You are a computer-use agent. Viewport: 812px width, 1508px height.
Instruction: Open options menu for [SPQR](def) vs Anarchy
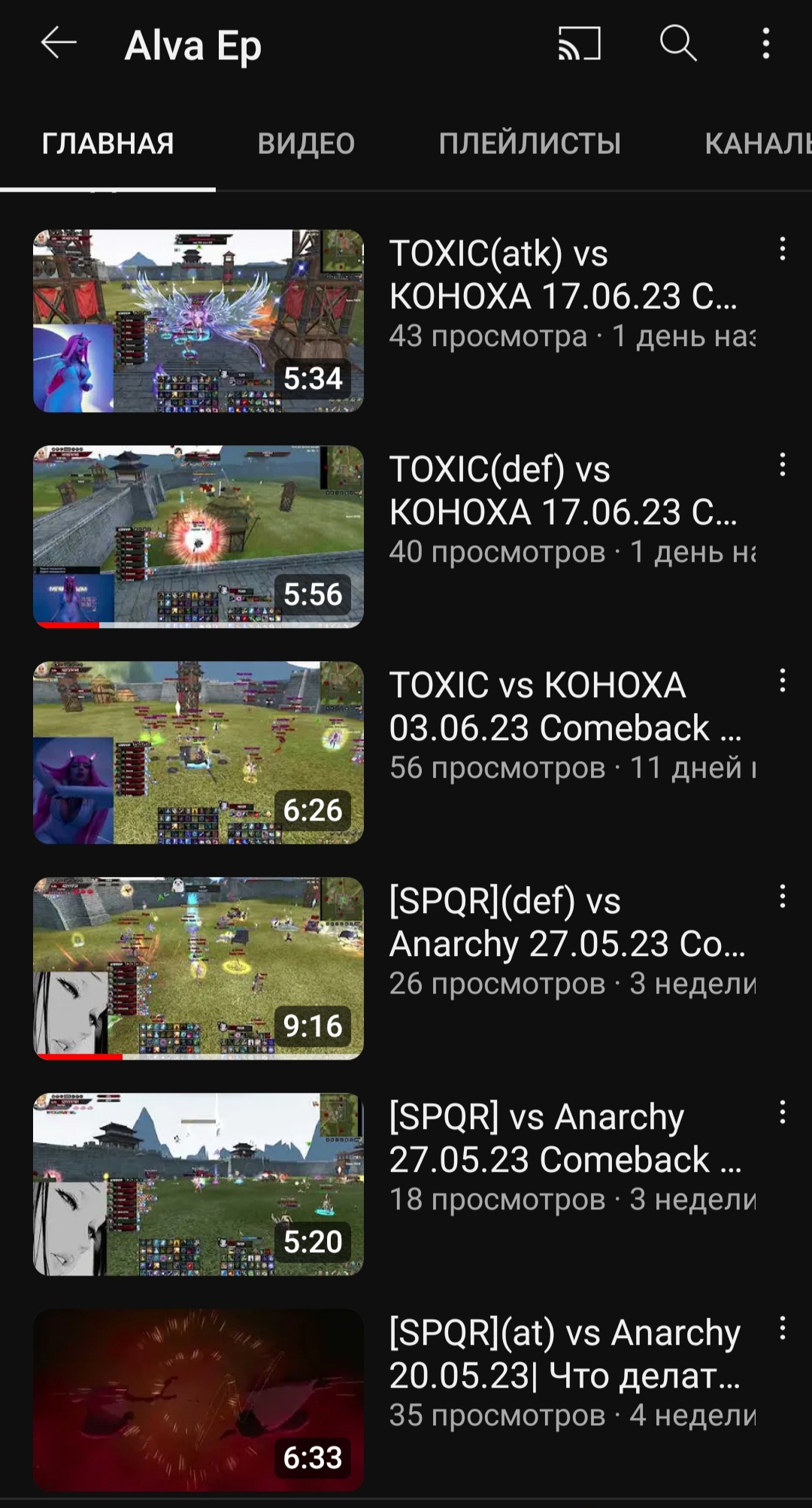[782, 897]
